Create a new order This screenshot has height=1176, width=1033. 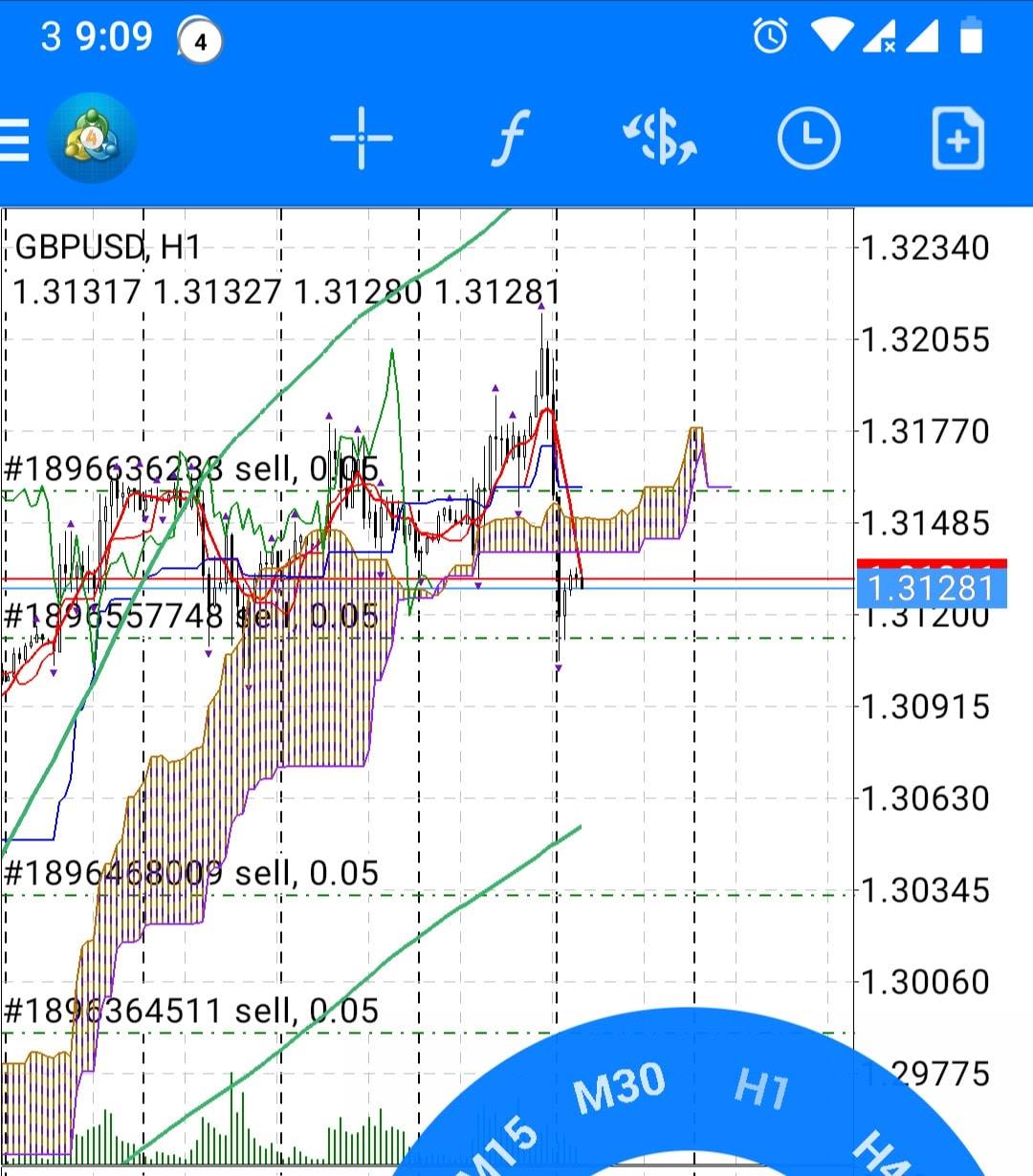point(957,139)
